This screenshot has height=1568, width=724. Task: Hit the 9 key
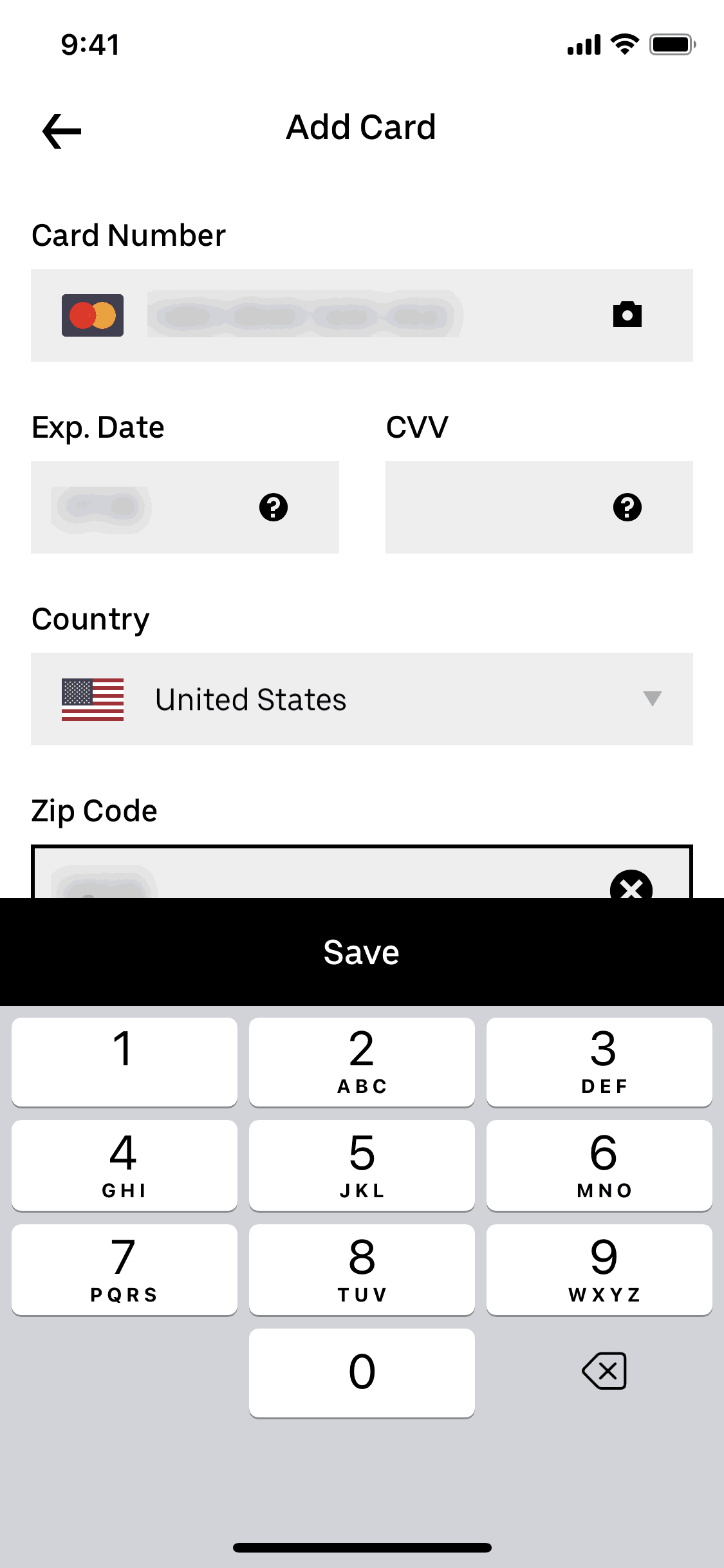599,1269
